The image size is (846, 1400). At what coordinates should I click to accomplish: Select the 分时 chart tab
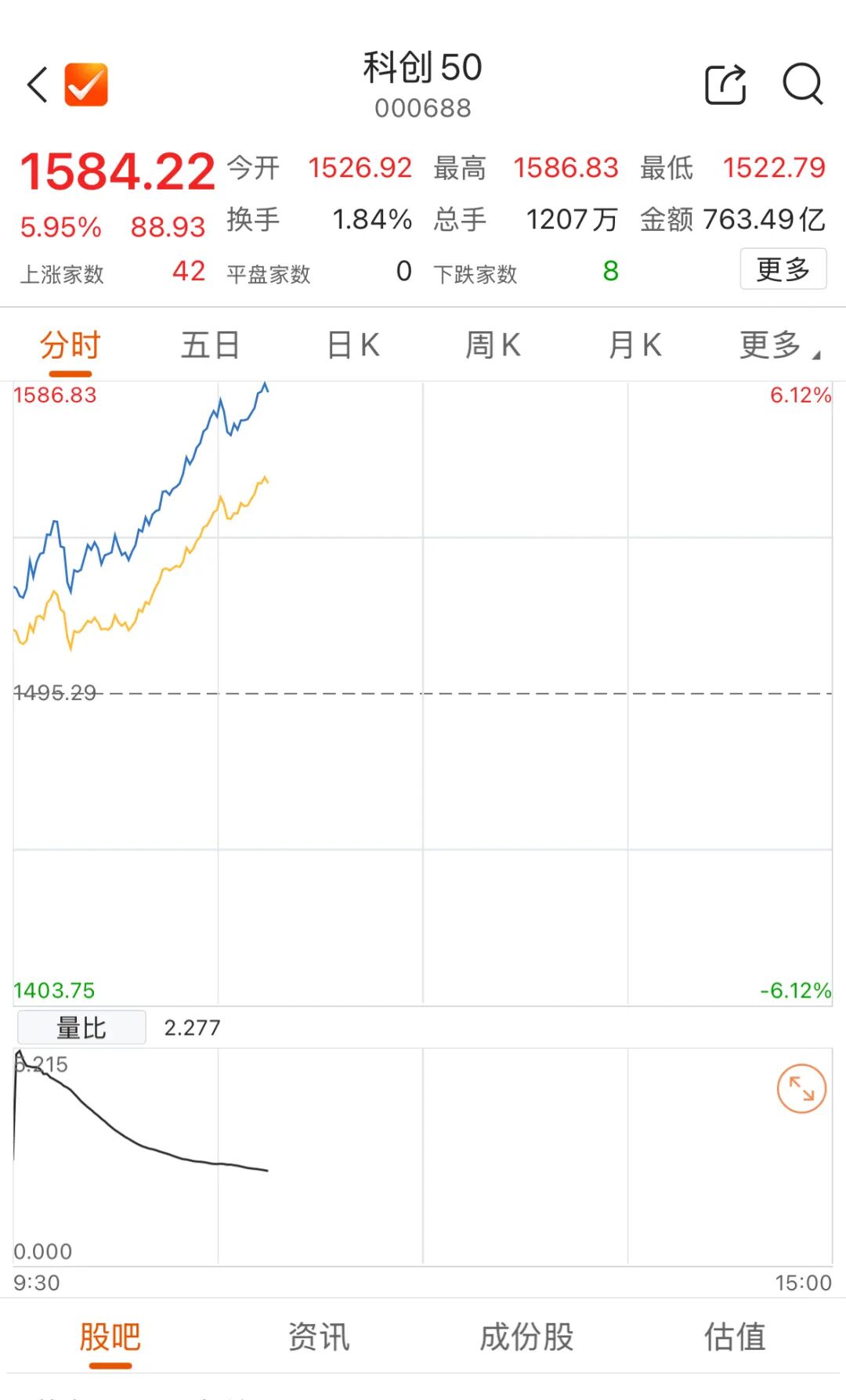(70, 345)
